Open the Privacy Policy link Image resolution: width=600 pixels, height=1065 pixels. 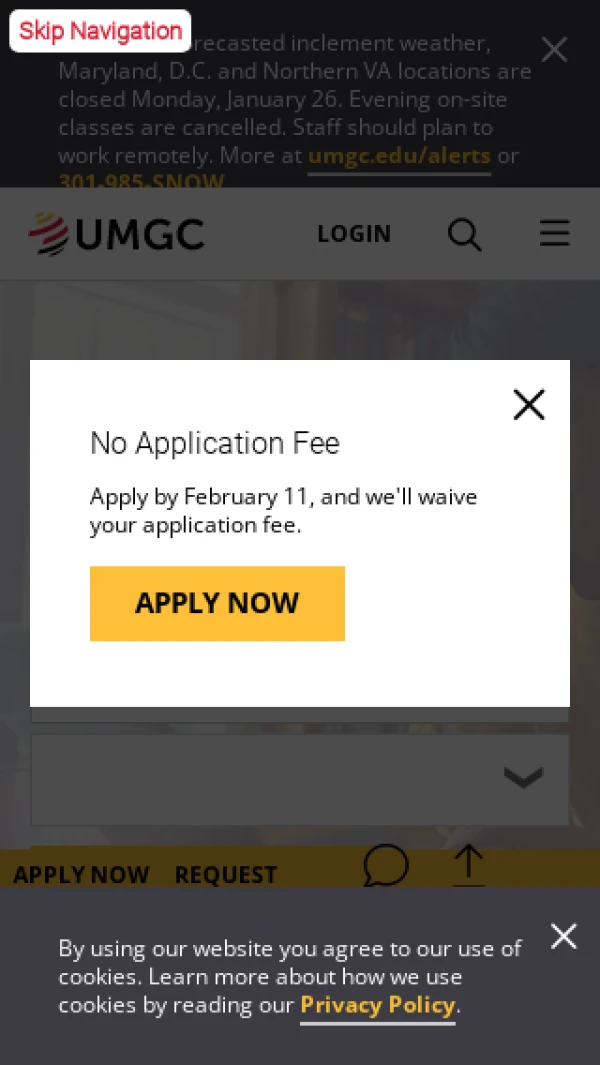coord(378,1005)
